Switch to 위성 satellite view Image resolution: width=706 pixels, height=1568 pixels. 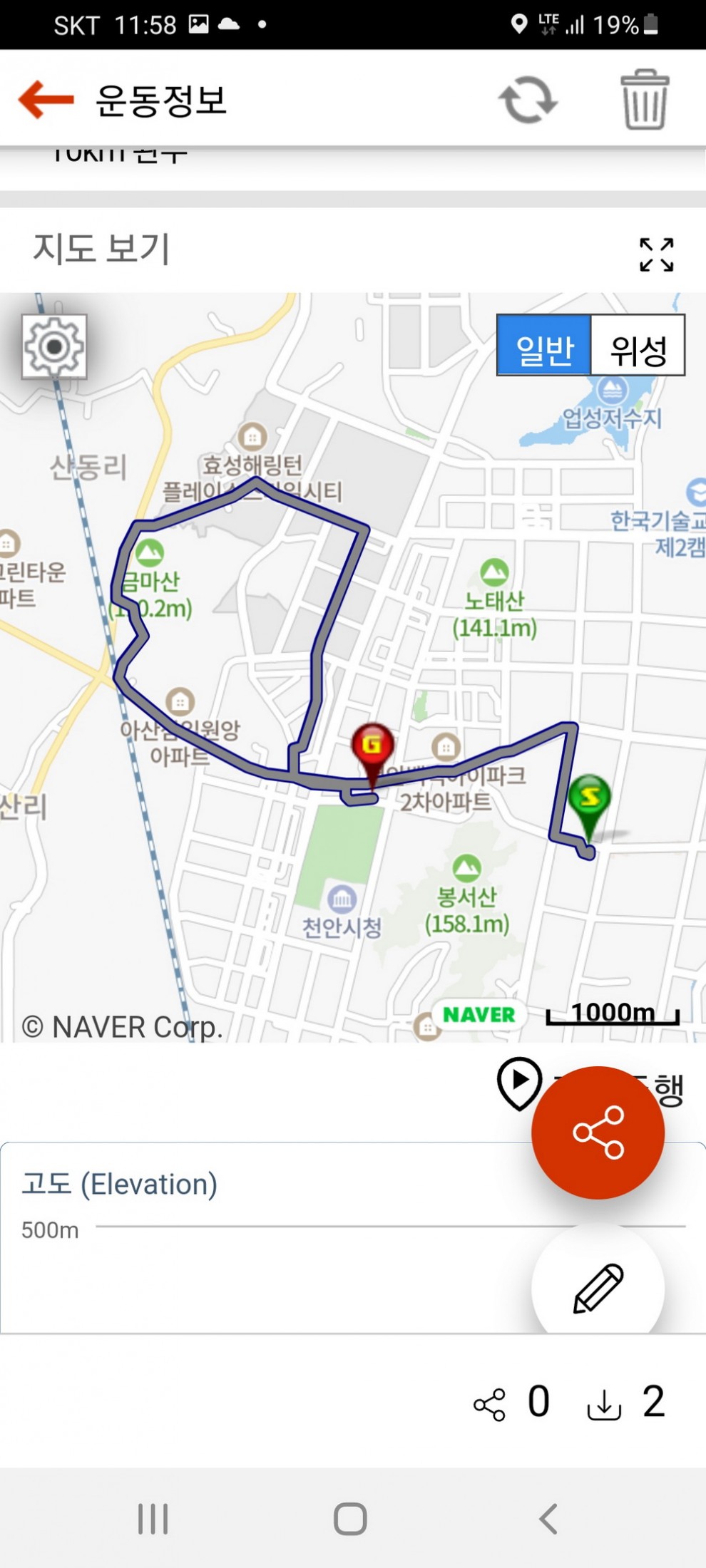tap(638, 346)
